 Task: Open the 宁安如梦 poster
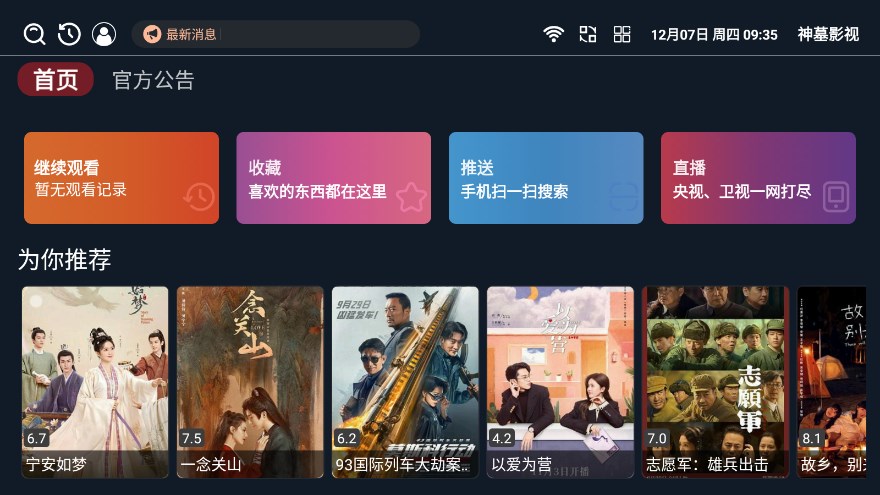pos(95,381)
